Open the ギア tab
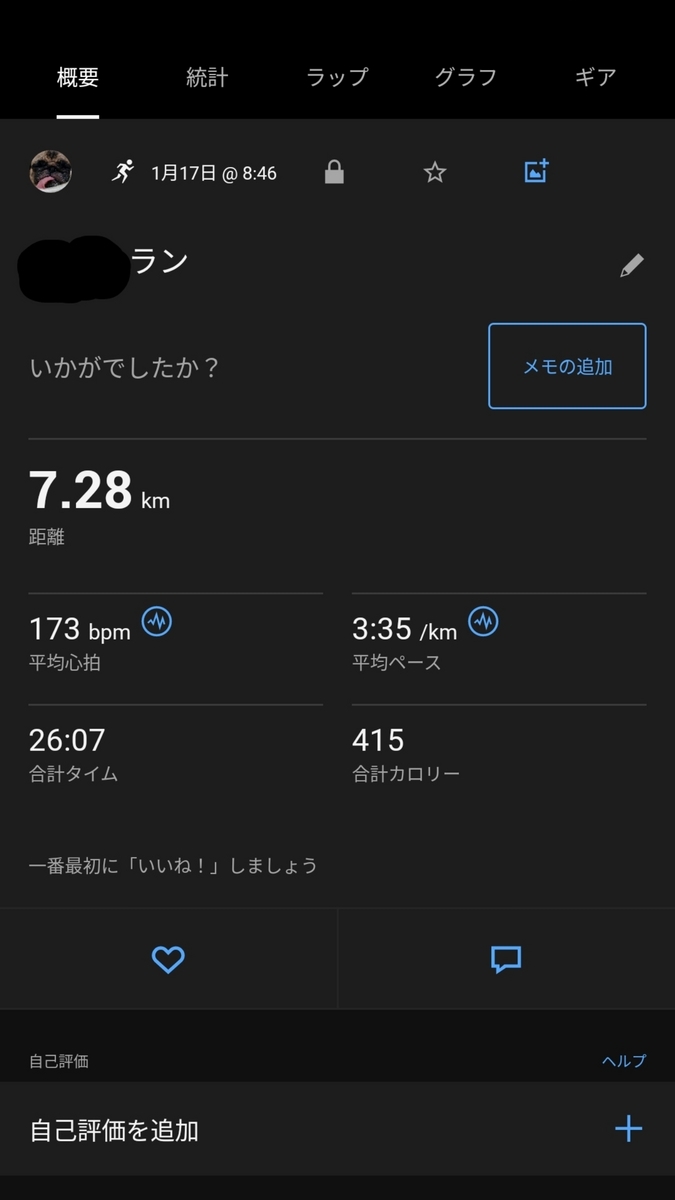 (596, 77)
